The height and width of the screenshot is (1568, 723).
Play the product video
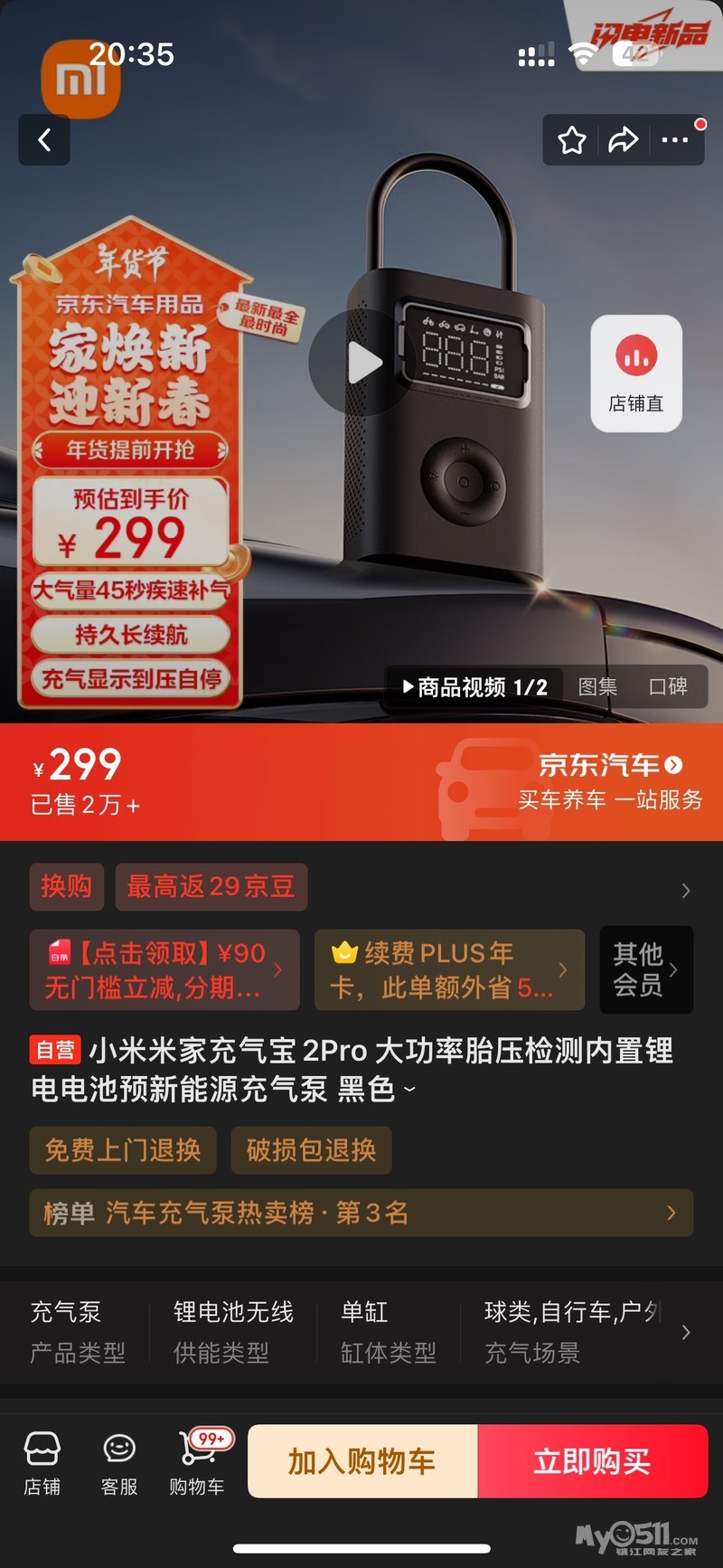point(363,363)
